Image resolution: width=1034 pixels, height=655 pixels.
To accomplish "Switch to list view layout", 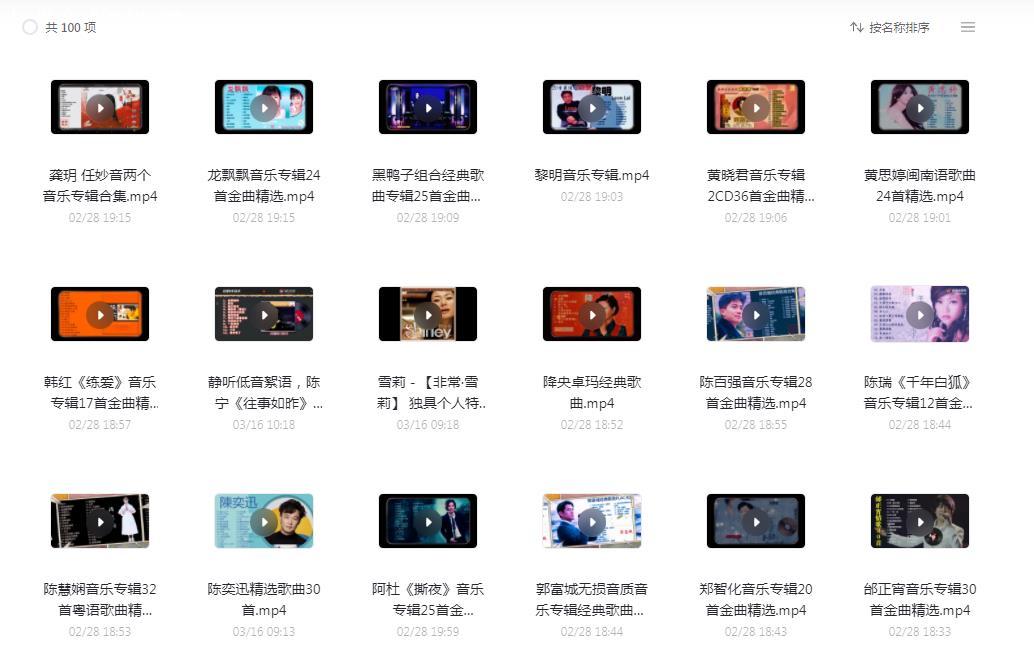I will 968,28.
